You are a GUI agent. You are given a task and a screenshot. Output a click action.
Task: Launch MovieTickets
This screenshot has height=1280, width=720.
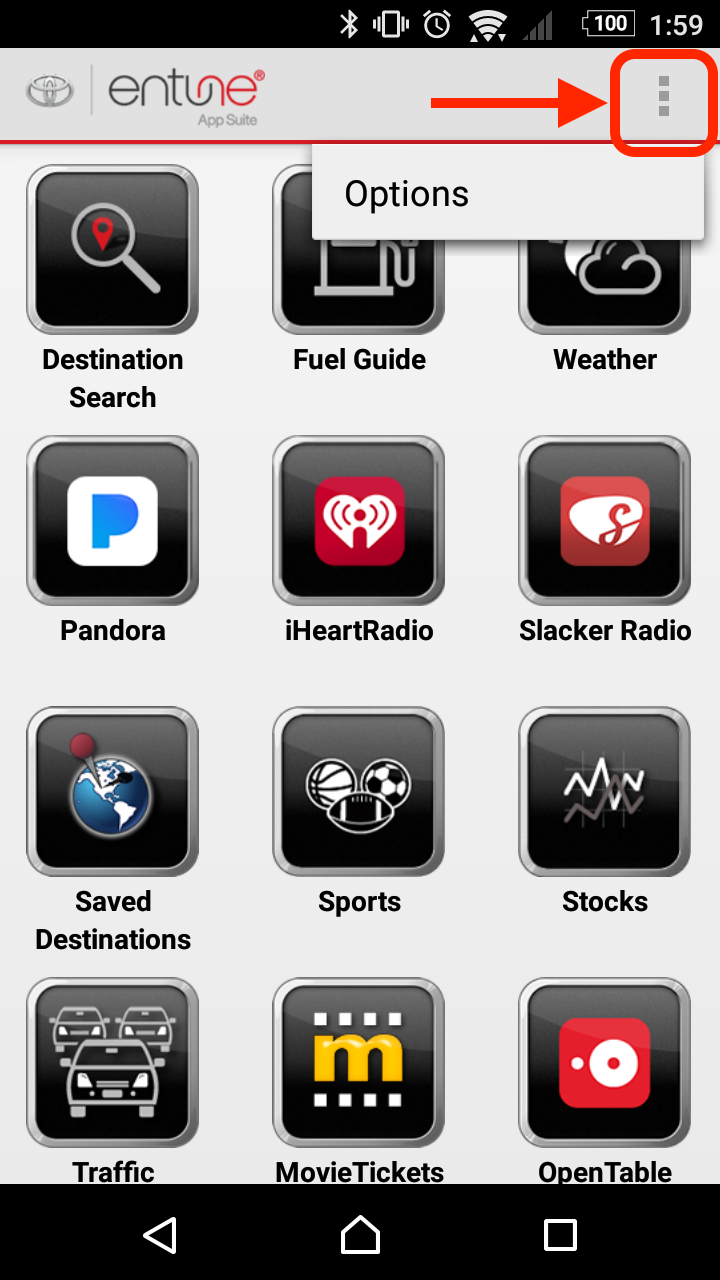[358, 1061]
